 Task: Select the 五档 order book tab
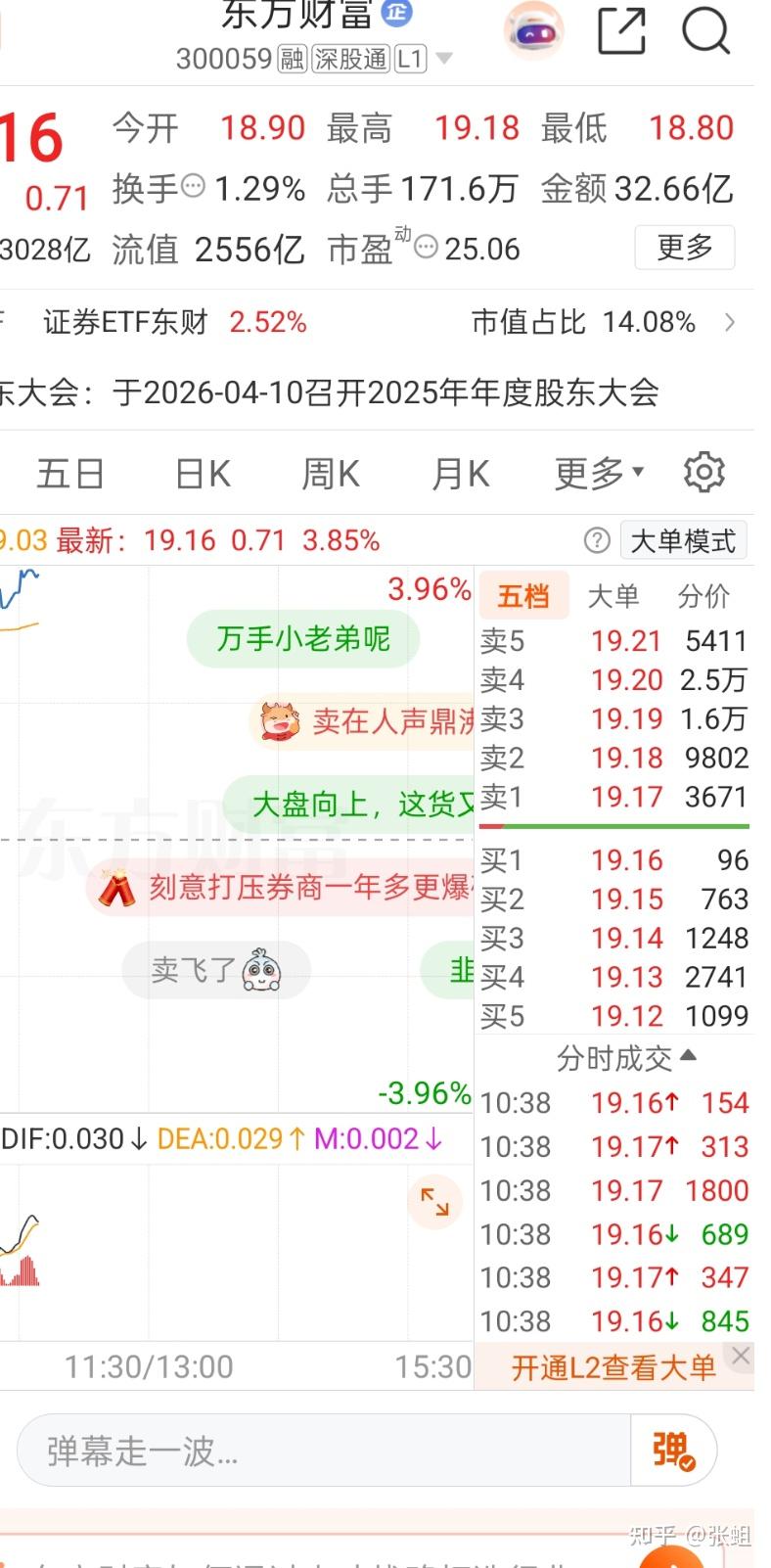[x=522, y=596]
